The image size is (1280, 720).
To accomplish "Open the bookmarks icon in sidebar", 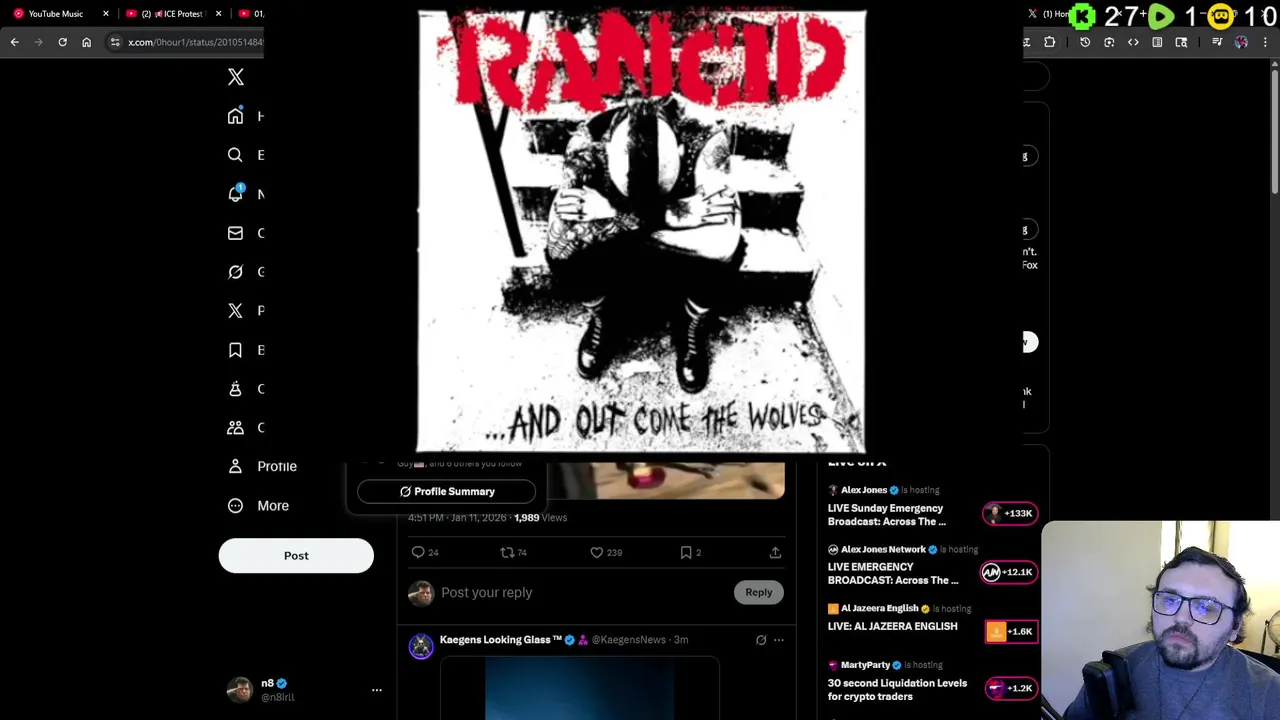I will [235, 350].
